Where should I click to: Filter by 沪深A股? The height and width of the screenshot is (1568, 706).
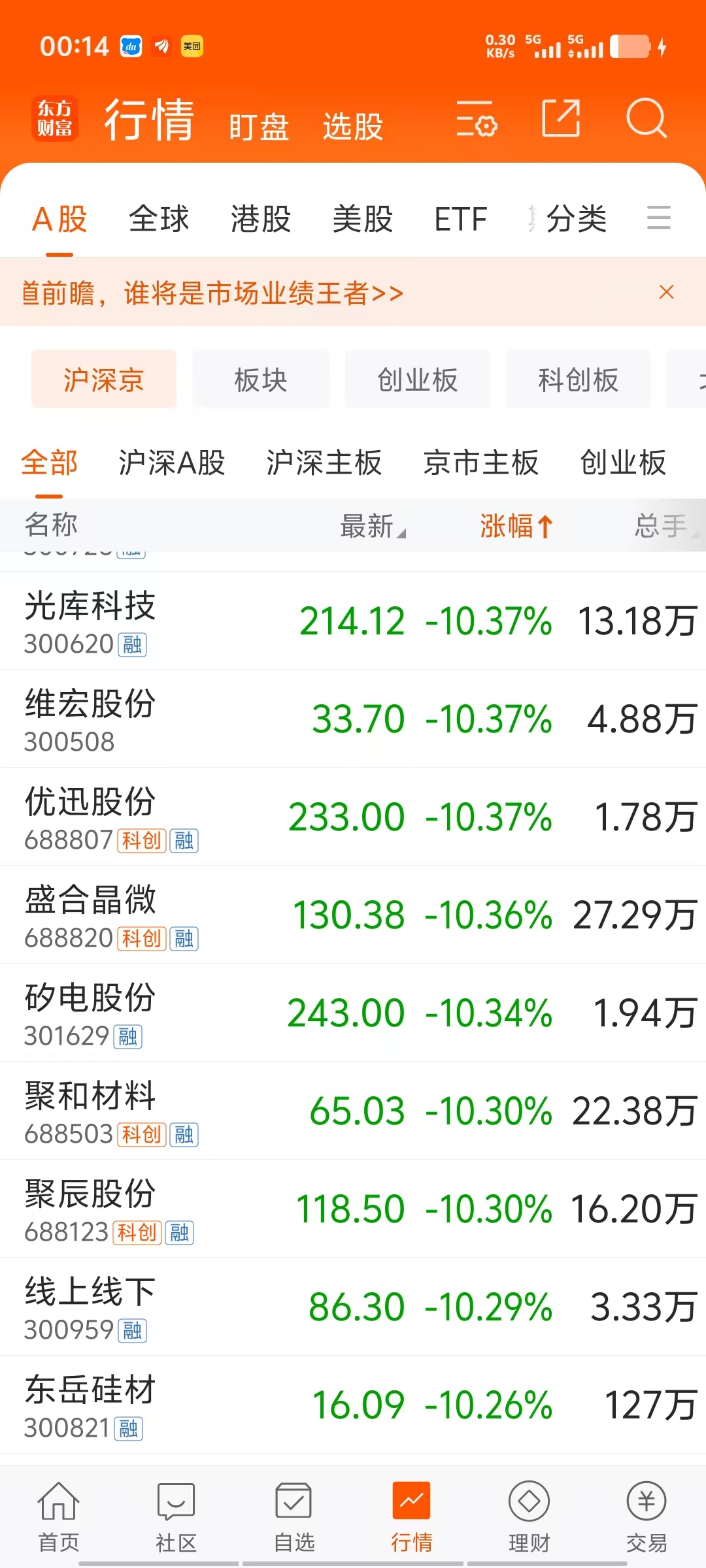point(172,463)
